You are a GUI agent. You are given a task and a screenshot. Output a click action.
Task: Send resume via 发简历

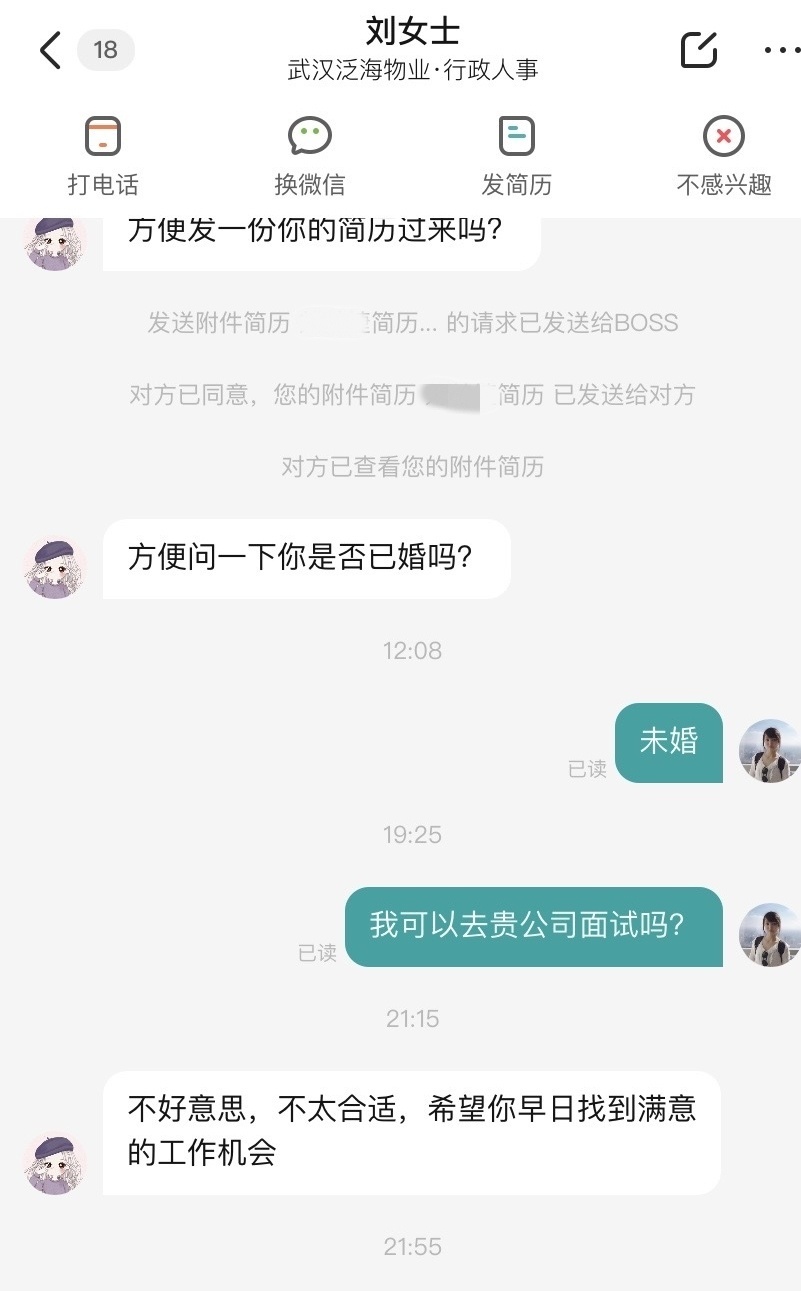pyautogui.click(x=516, y=155)
